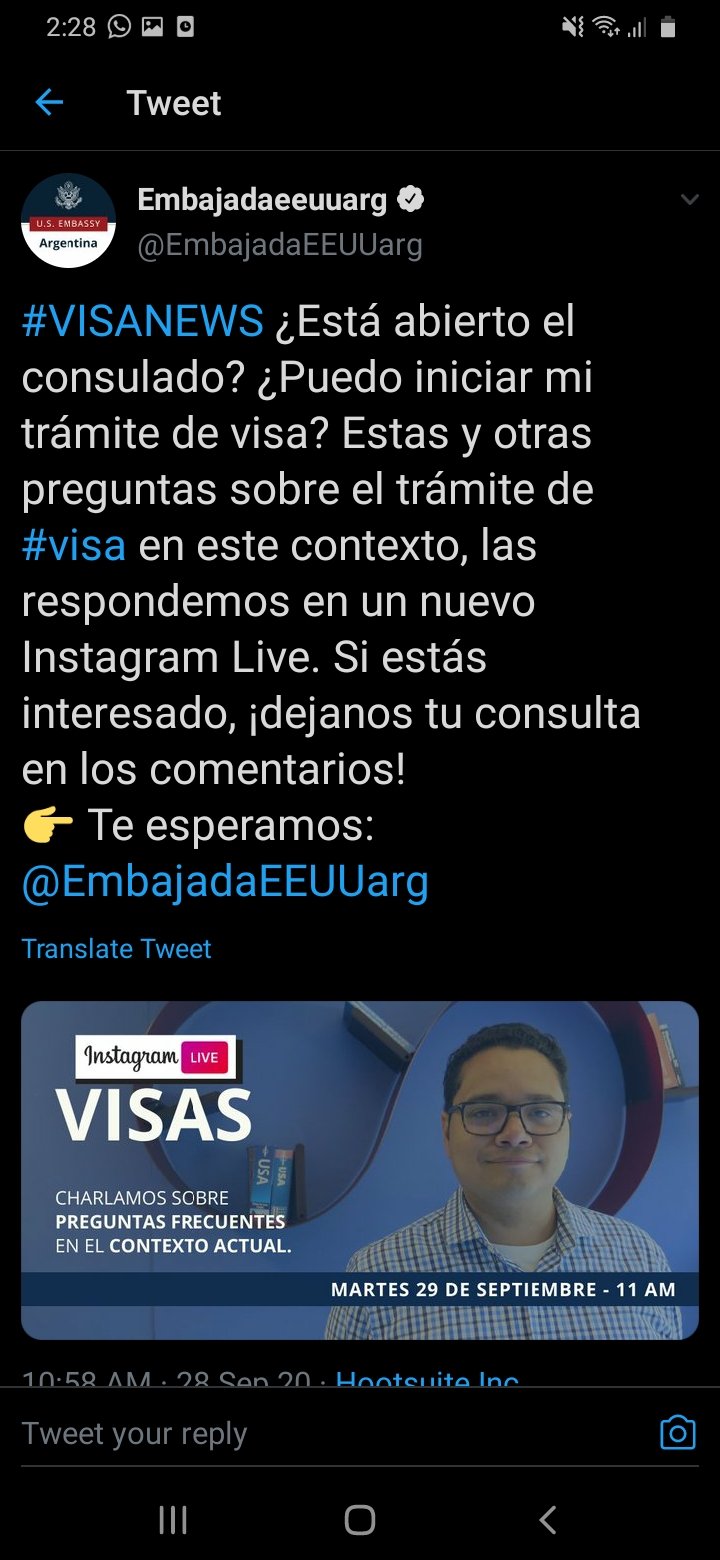Tap Translate Tweet
The height and width of the screenshot is (1560, 720).
point(117,948)
